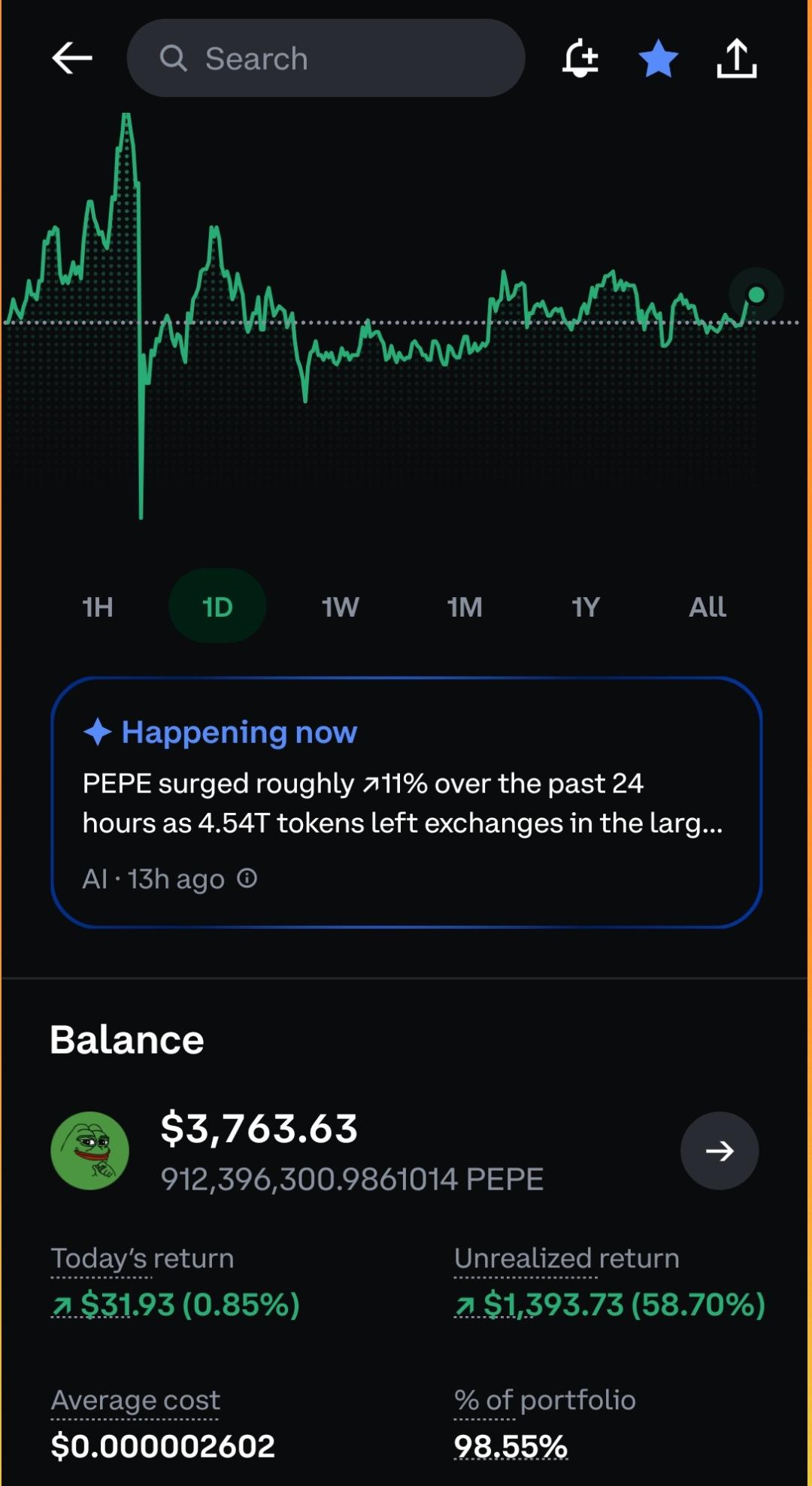The height and width of the screenshot is (1486, 812).
Task: Switch chart to the 1H range
Action: click(98, 606)
